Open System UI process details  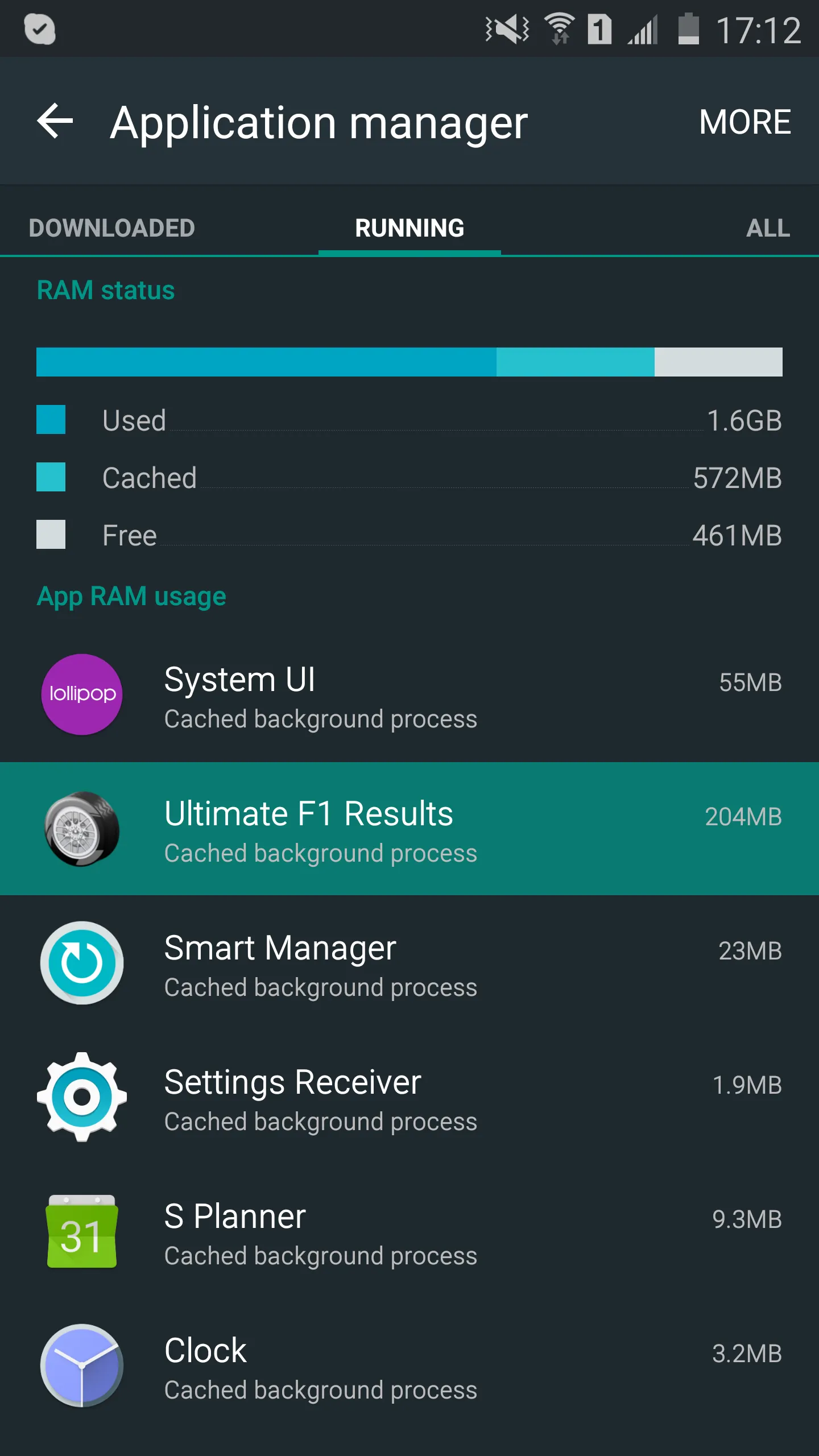409,695
